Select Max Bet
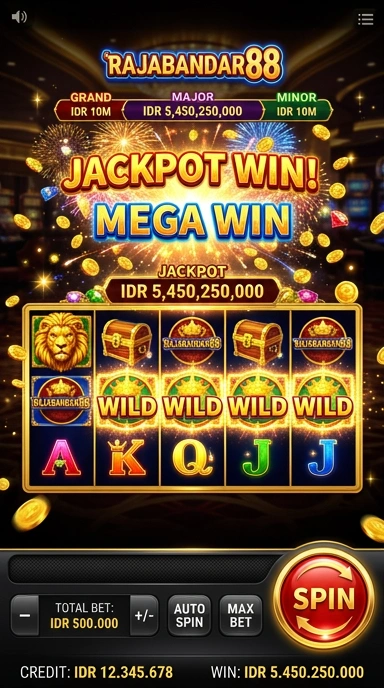The height and width of the screenshot is (688, 384). (240, 615)
